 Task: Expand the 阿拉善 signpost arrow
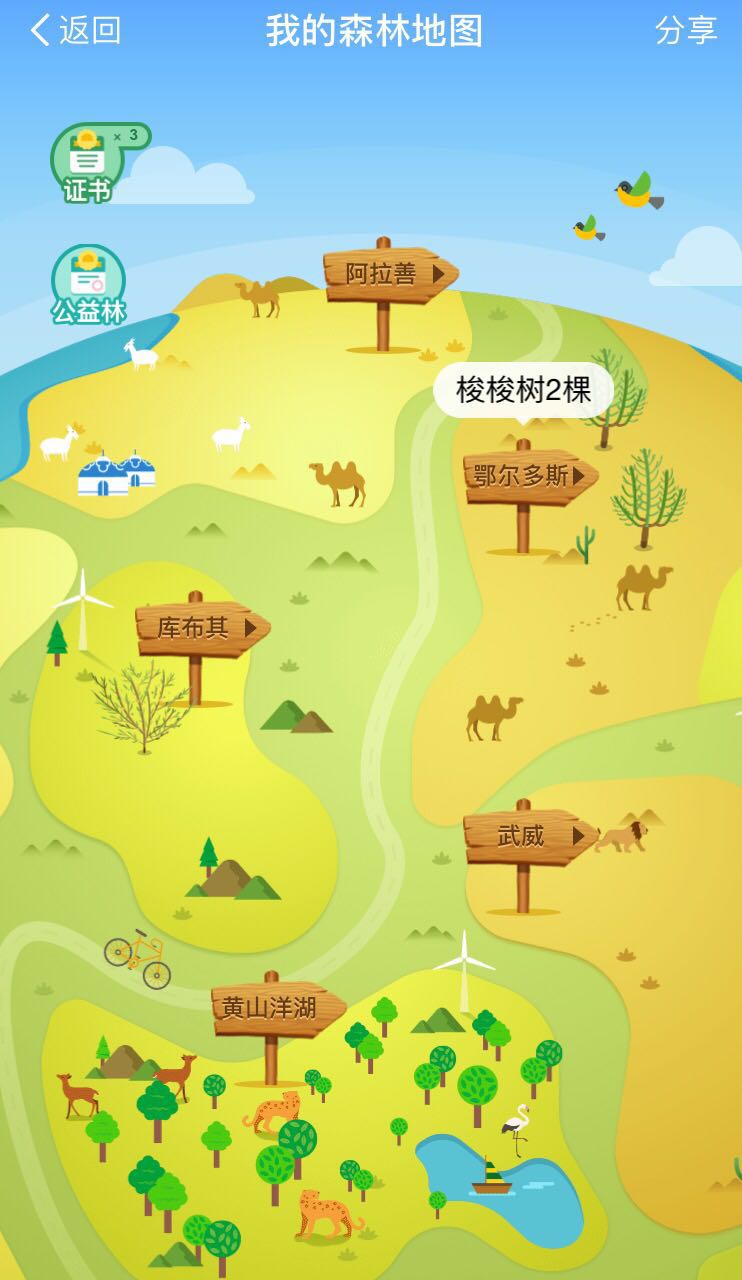437,271
